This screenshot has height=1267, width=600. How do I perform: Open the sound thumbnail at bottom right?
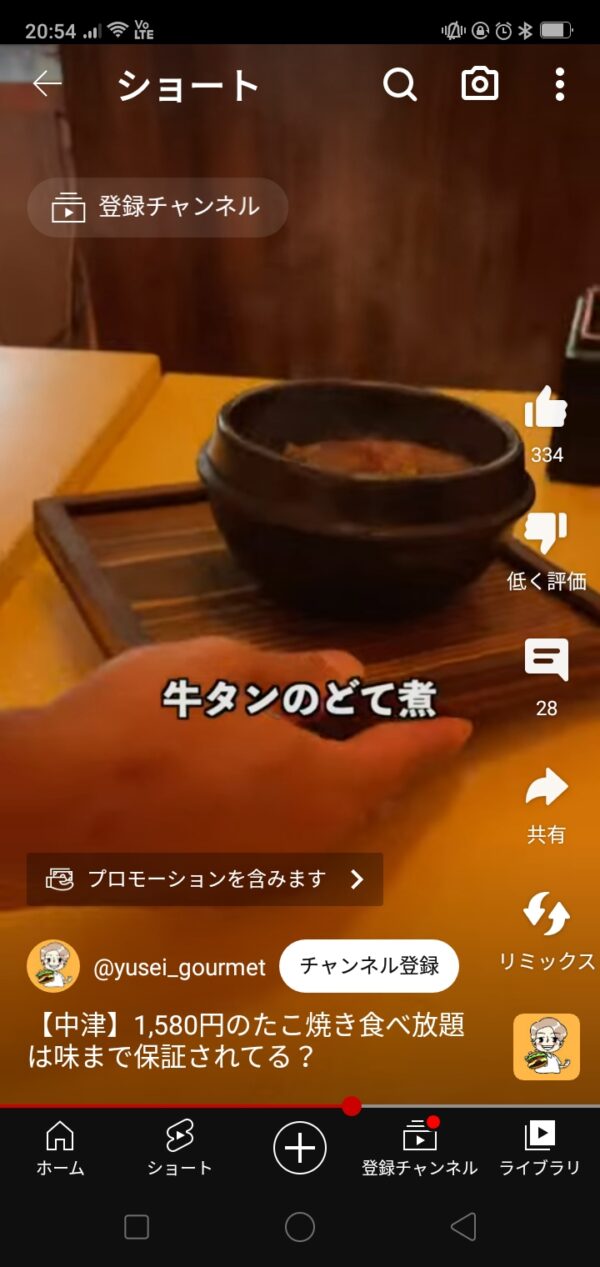(x=546, y=1046)
